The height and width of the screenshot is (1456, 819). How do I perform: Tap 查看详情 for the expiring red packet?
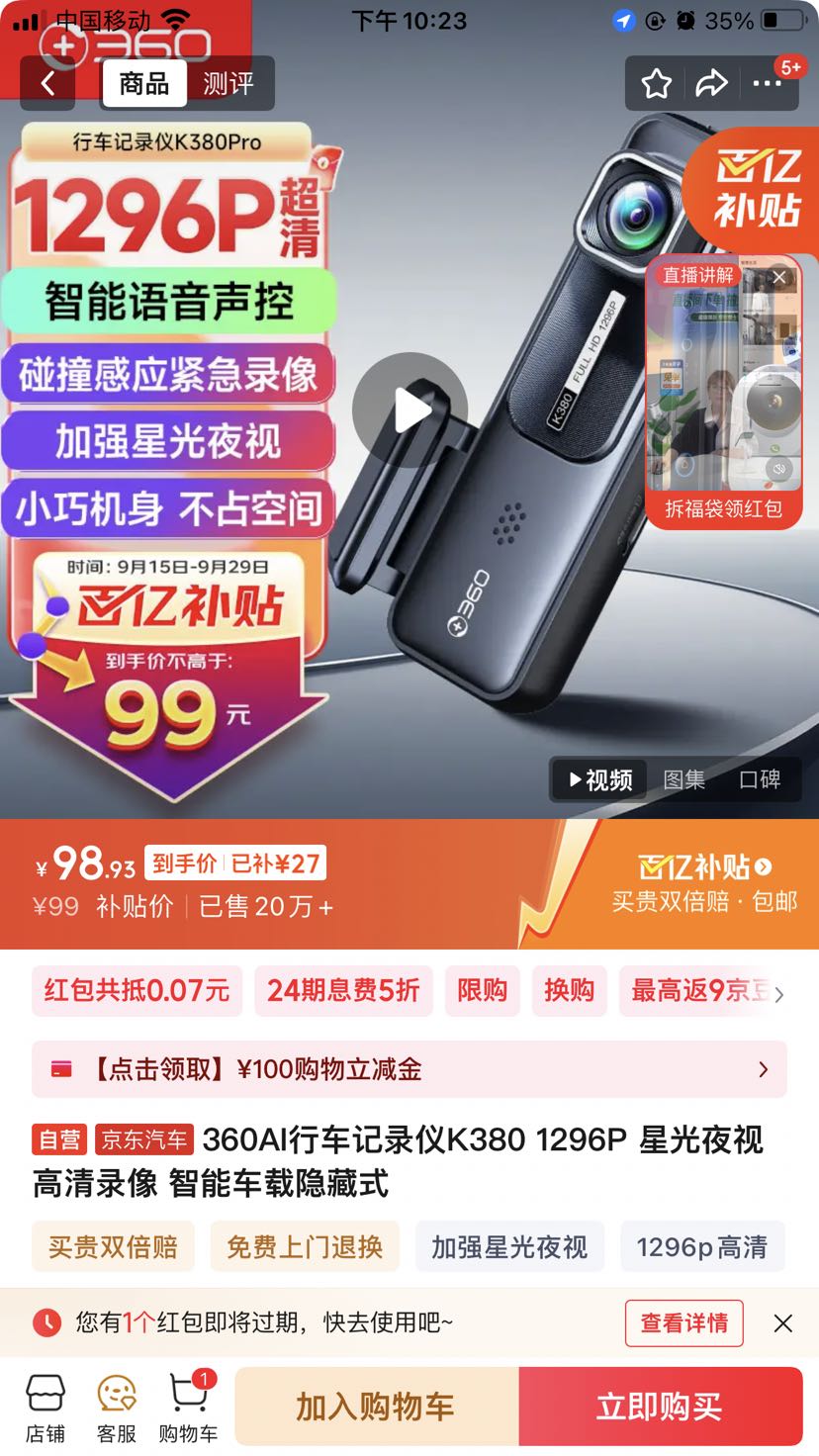tap(683, 1322)
